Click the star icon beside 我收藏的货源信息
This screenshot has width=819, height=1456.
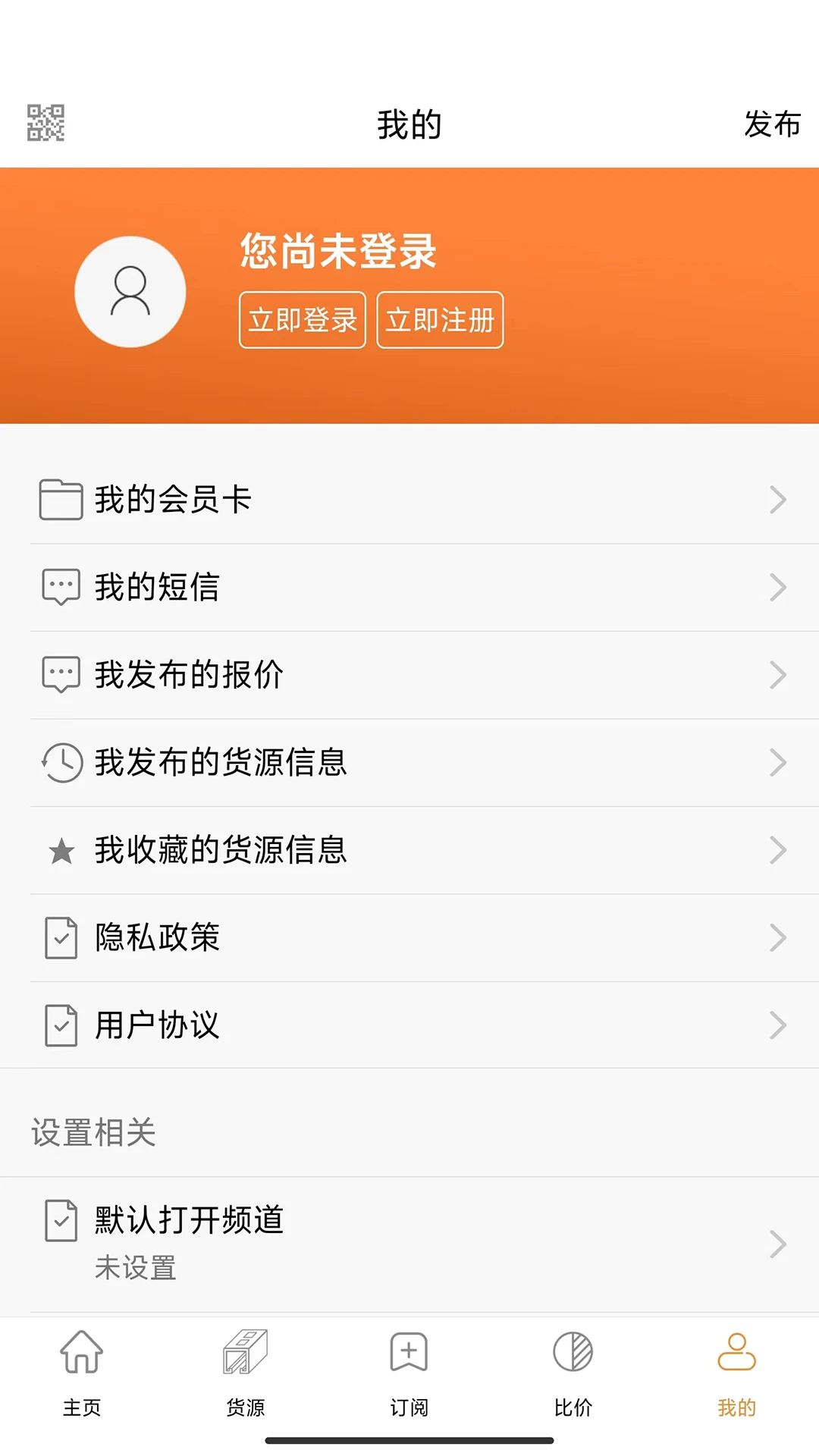pyautogui.click(x=61, y=851)
